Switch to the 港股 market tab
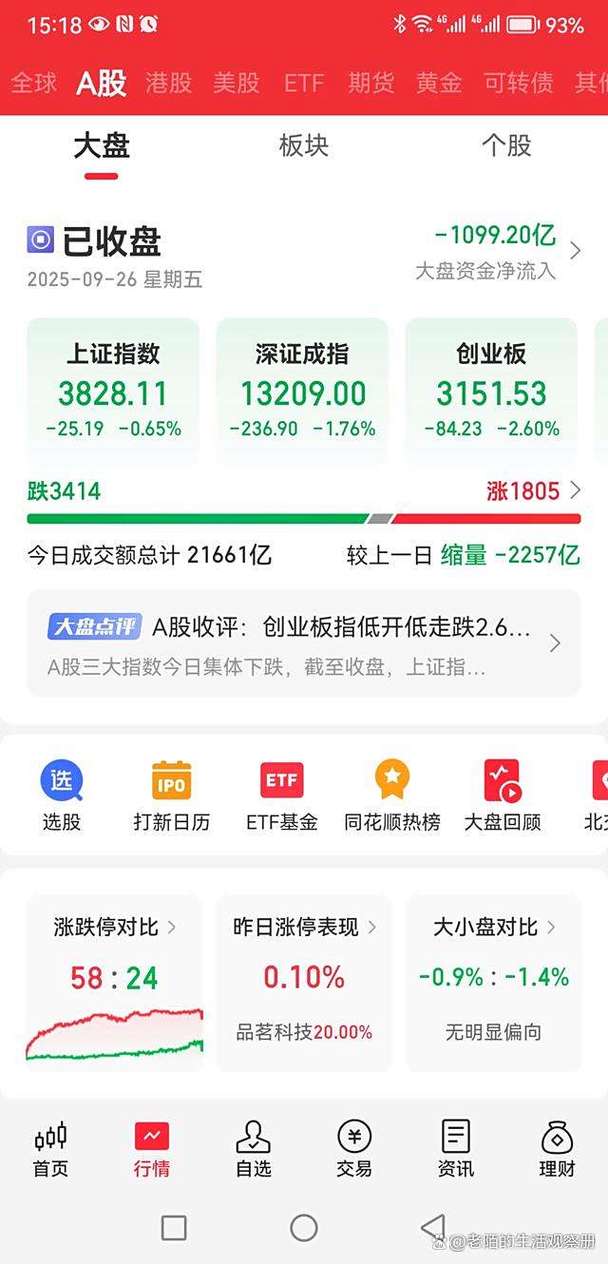 [168, 83]
